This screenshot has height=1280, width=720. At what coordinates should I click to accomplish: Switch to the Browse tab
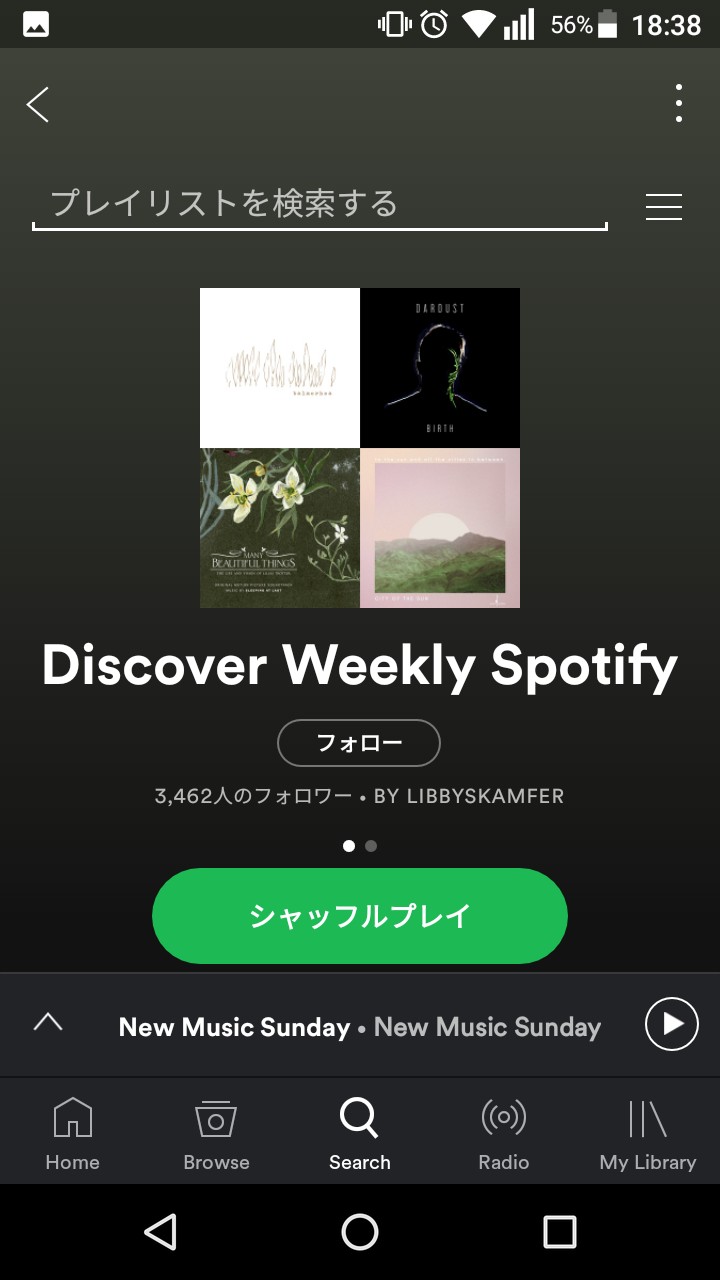216,1134
